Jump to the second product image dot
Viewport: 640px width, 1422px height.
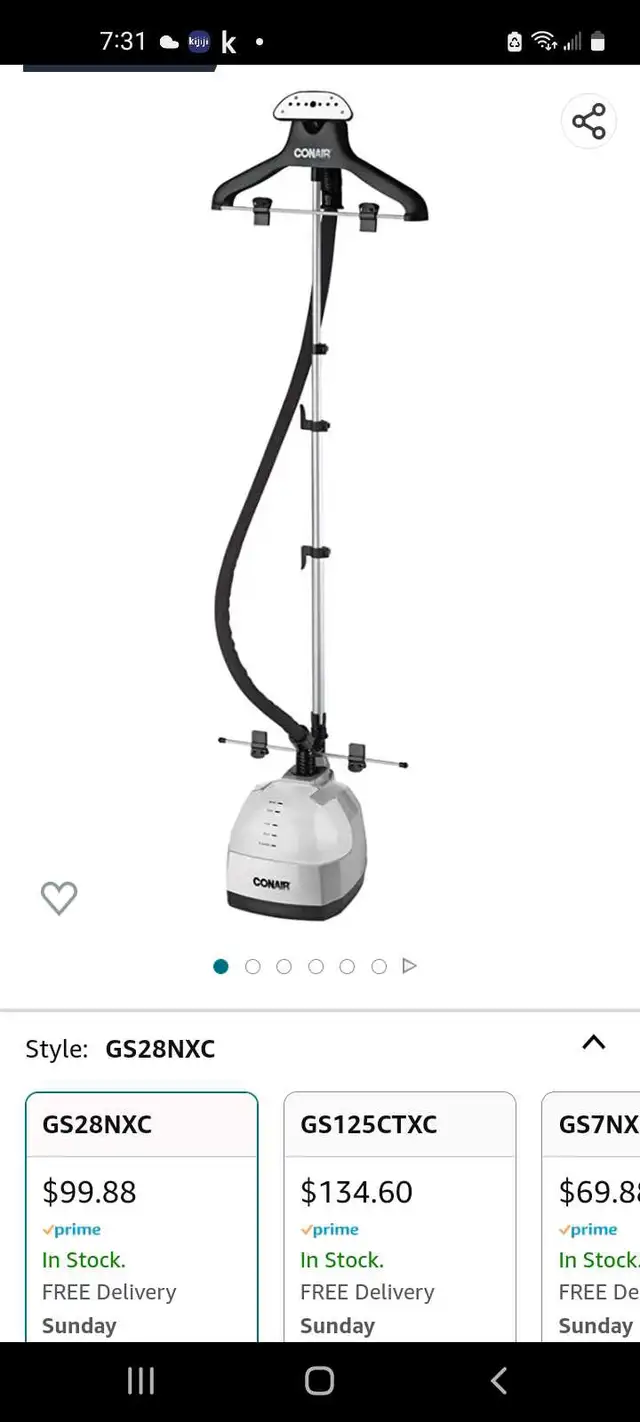[252, 966]
